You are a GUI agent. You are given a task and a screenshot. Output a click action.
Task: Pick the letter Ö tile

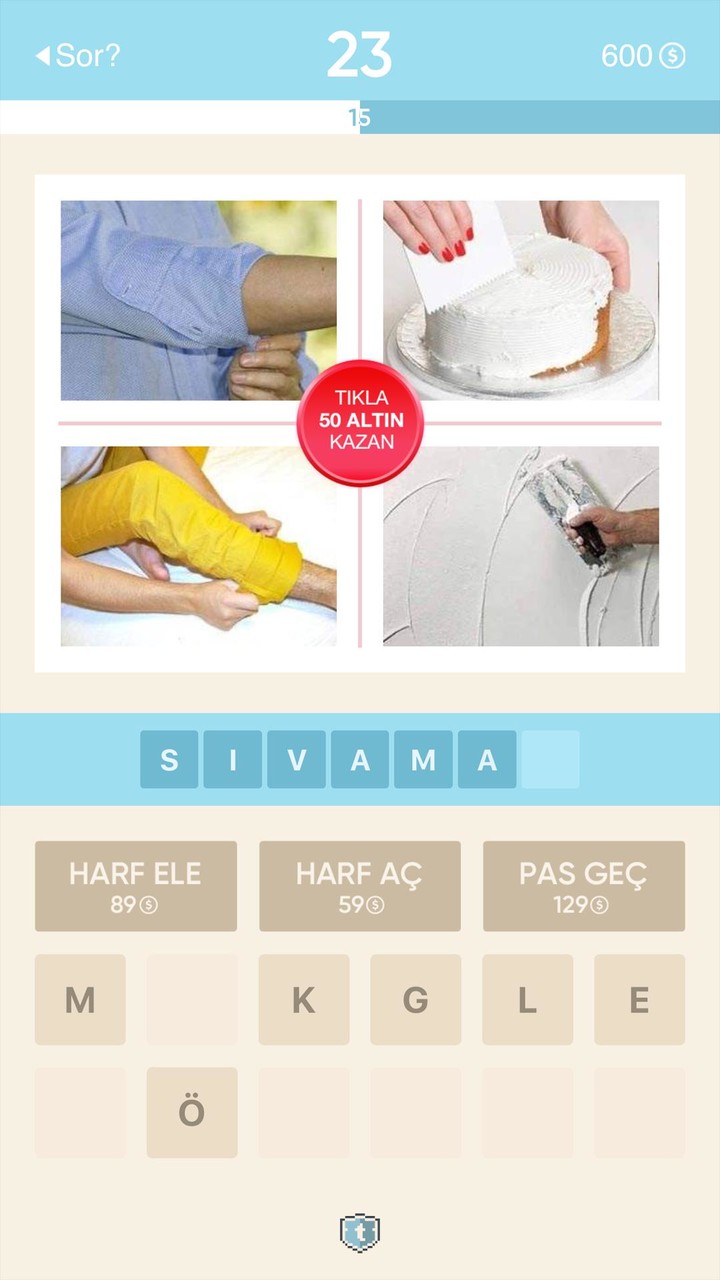click(x=192, y=1112)
